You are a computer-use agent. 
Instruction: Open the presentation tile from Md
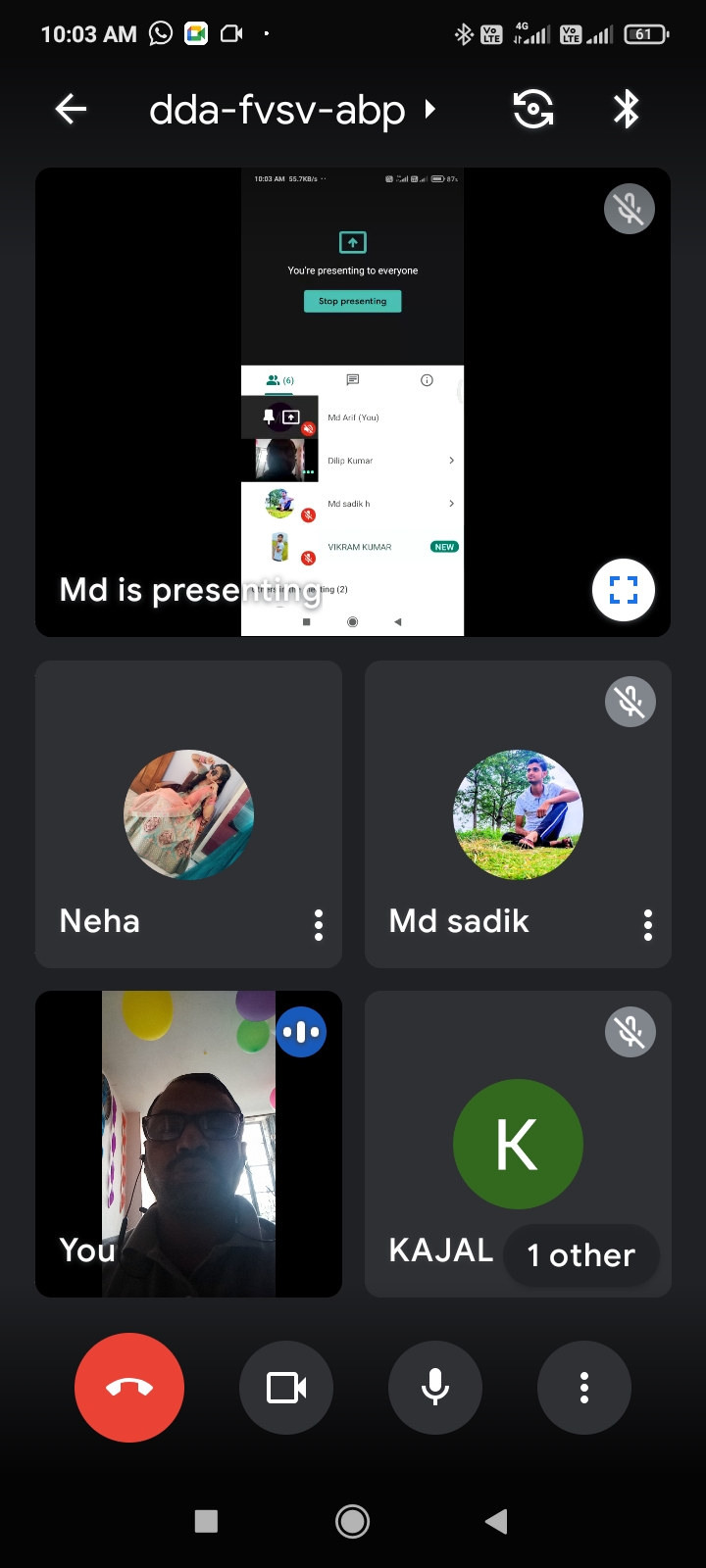(x=352, y=402)
